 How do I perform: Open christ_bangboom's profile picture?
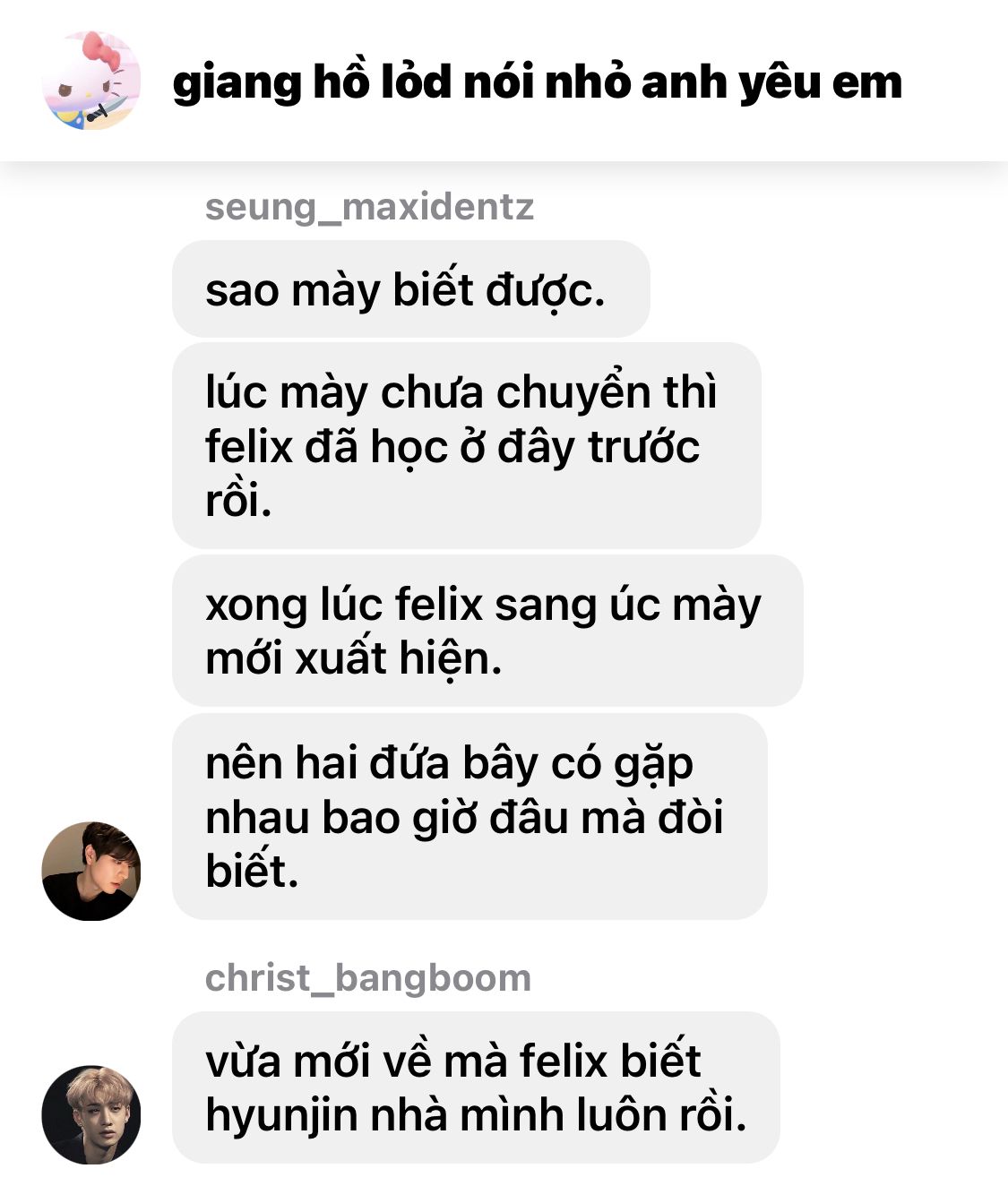tap(91, 1114)
